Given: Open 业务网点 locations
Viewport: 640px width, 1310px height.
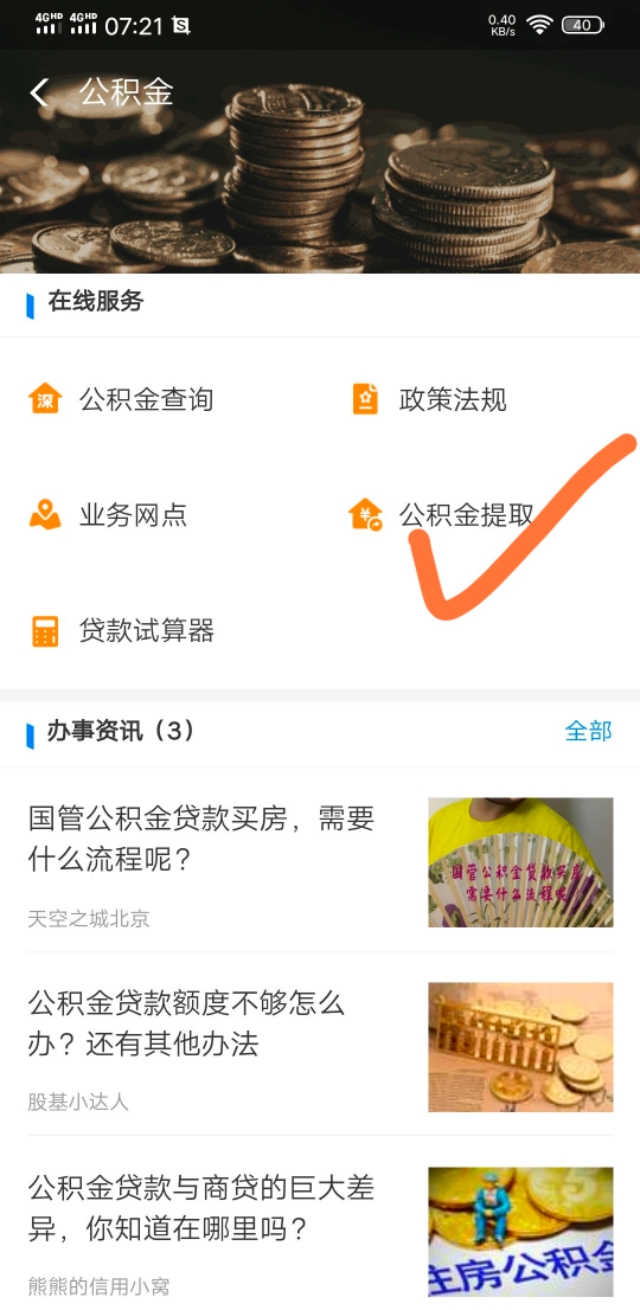Looking at the screenshot, I should coord(132,516).
